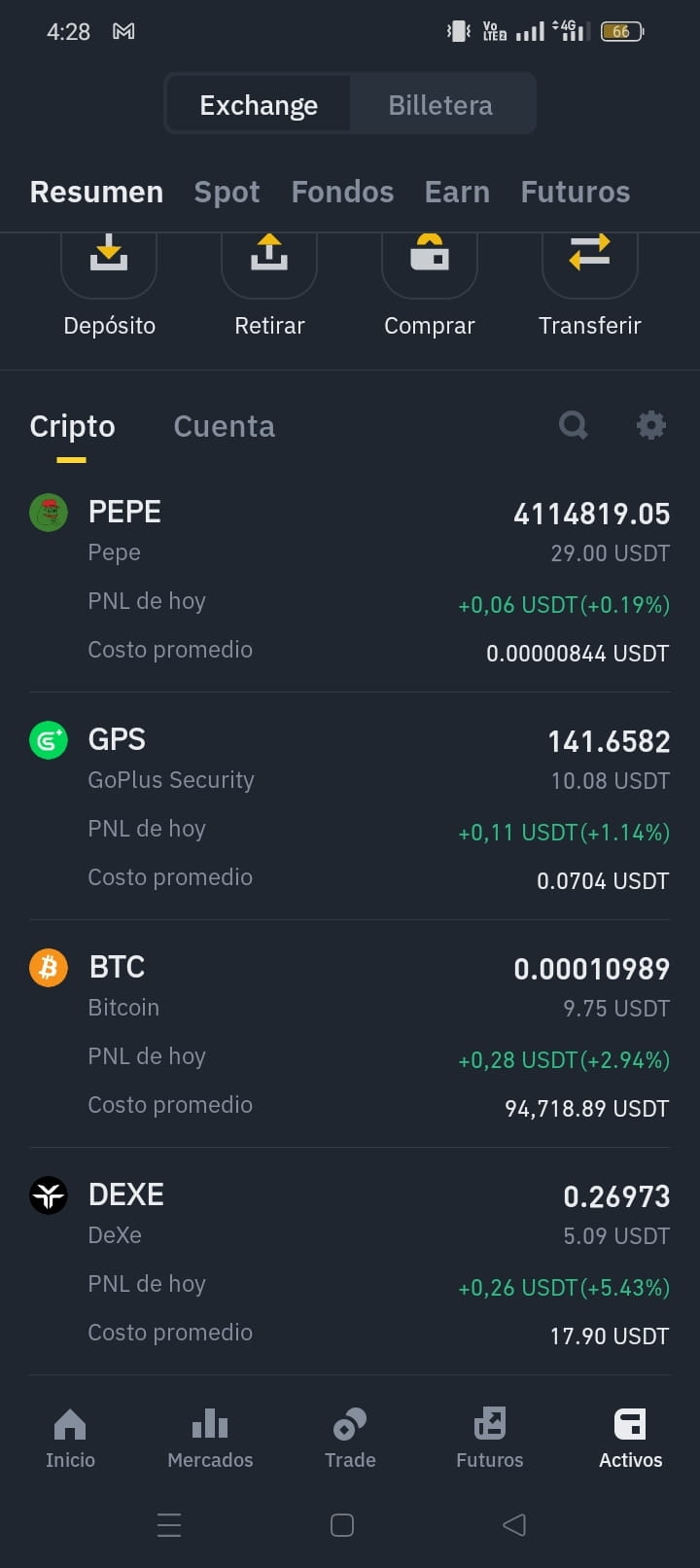The height and width of the screenshot is (1568, 700).
Task: Open the GPS GoPlus Security holding
Action: (350, 807)
